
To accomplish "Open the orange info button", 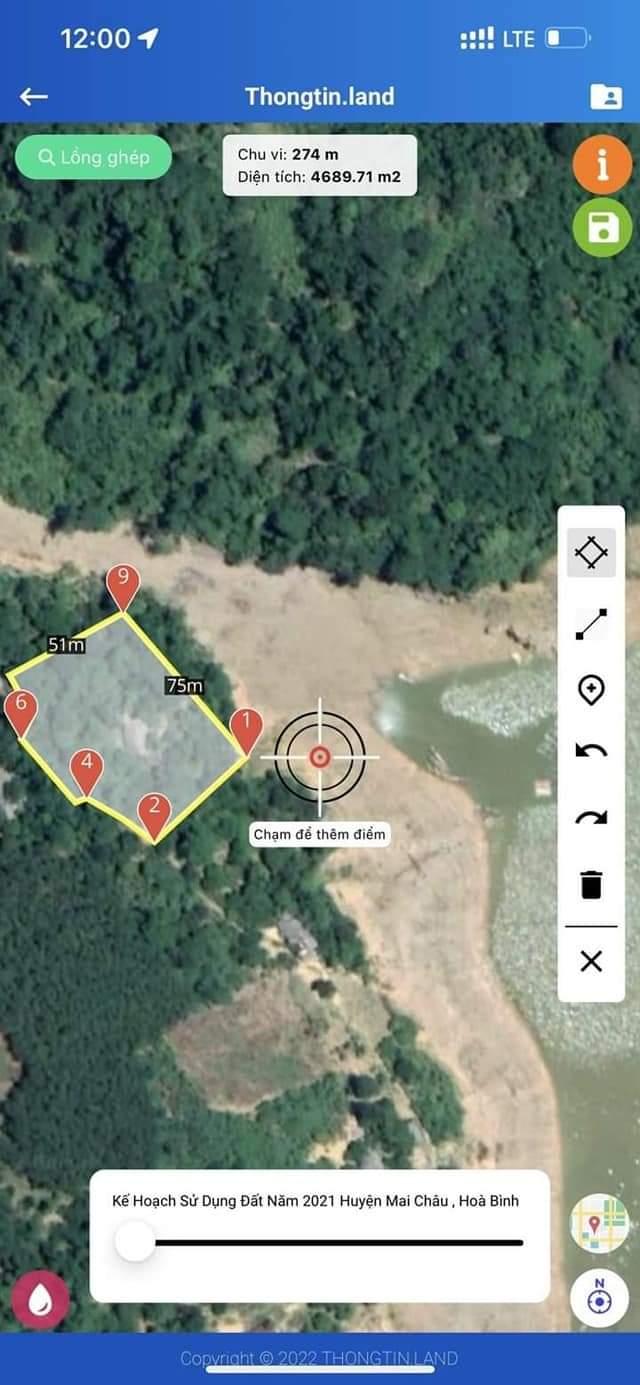I will click(602, 164).
